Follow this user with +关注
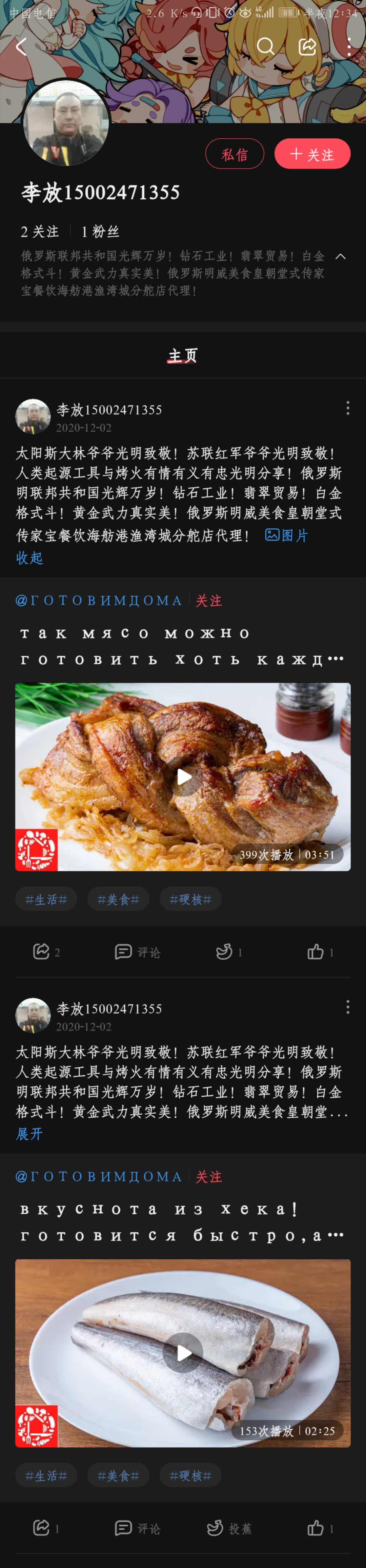 coord(312,154)
